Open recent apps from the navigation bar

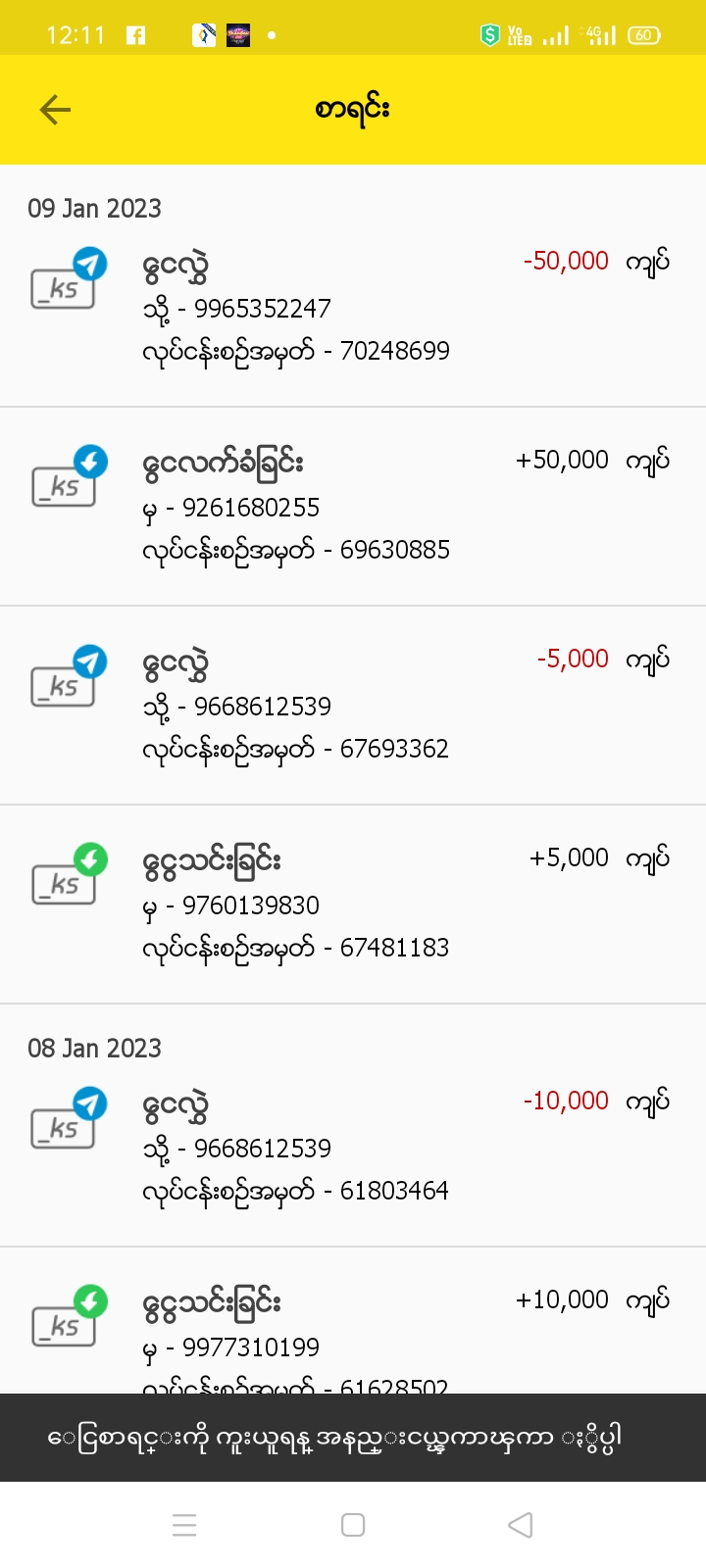[184, 1525]
